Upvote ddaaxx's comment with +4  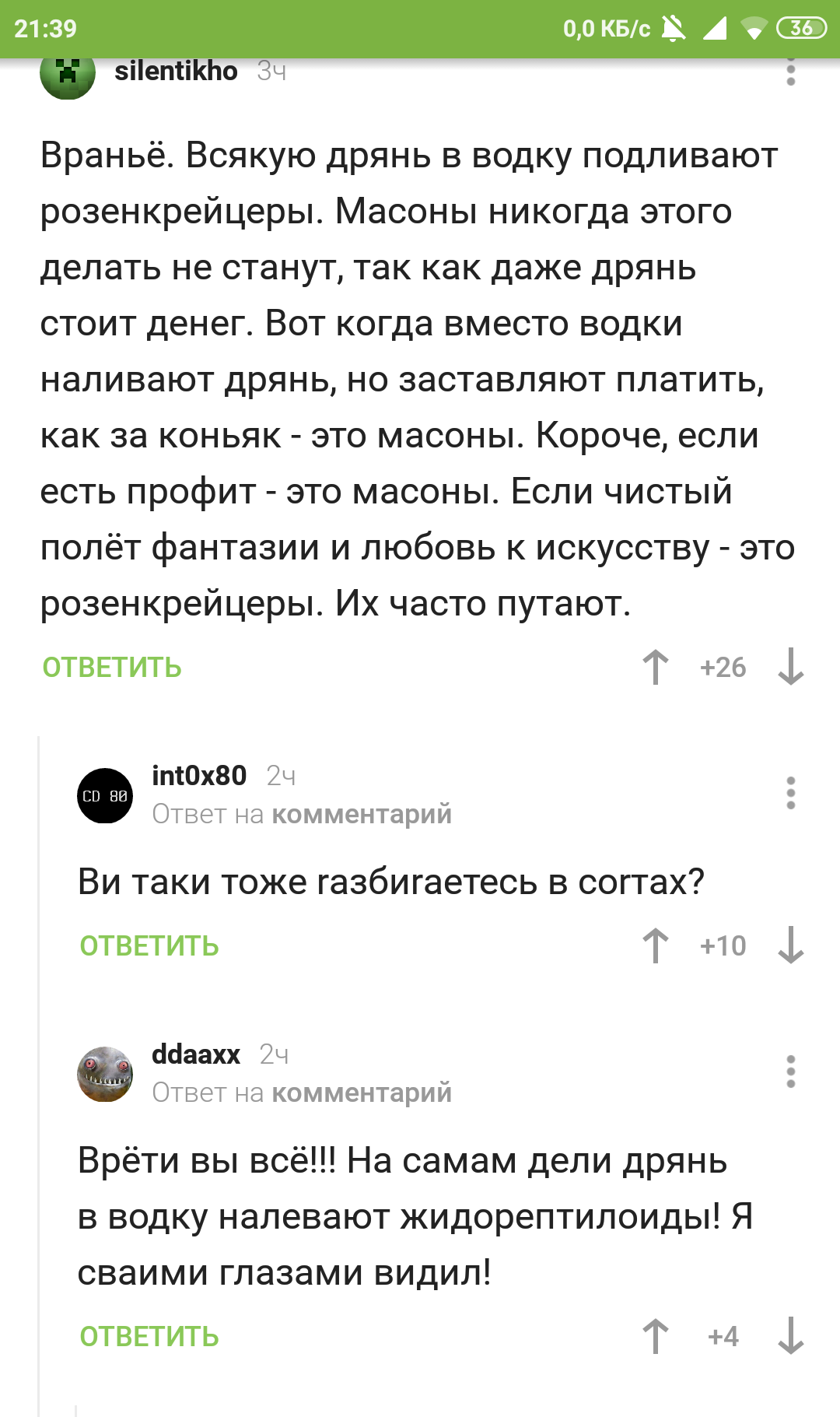[x=656, y=1336]
